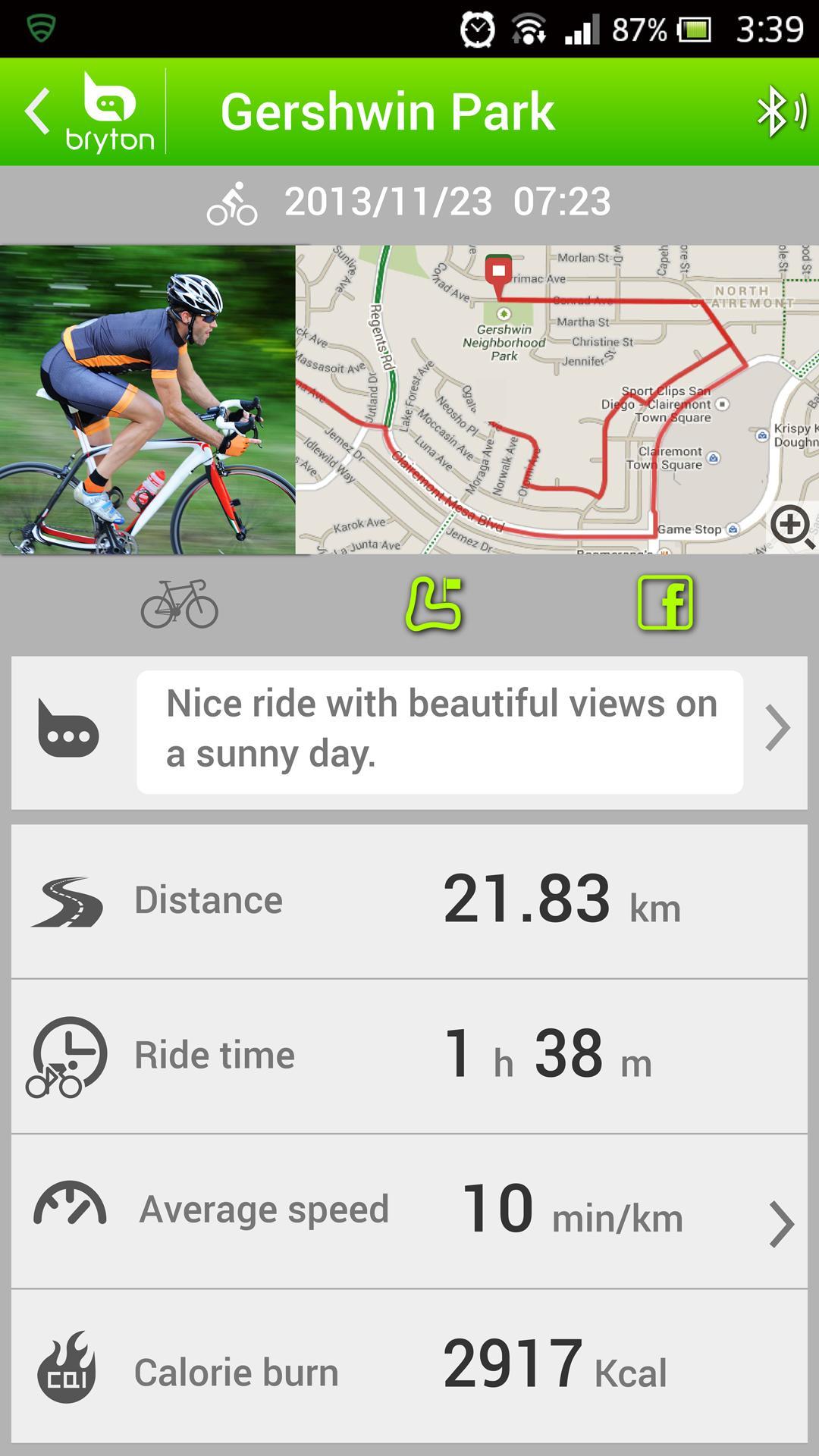Open the Bluetooth sync icon
819x1456 pixels.
tap(780, 111)
